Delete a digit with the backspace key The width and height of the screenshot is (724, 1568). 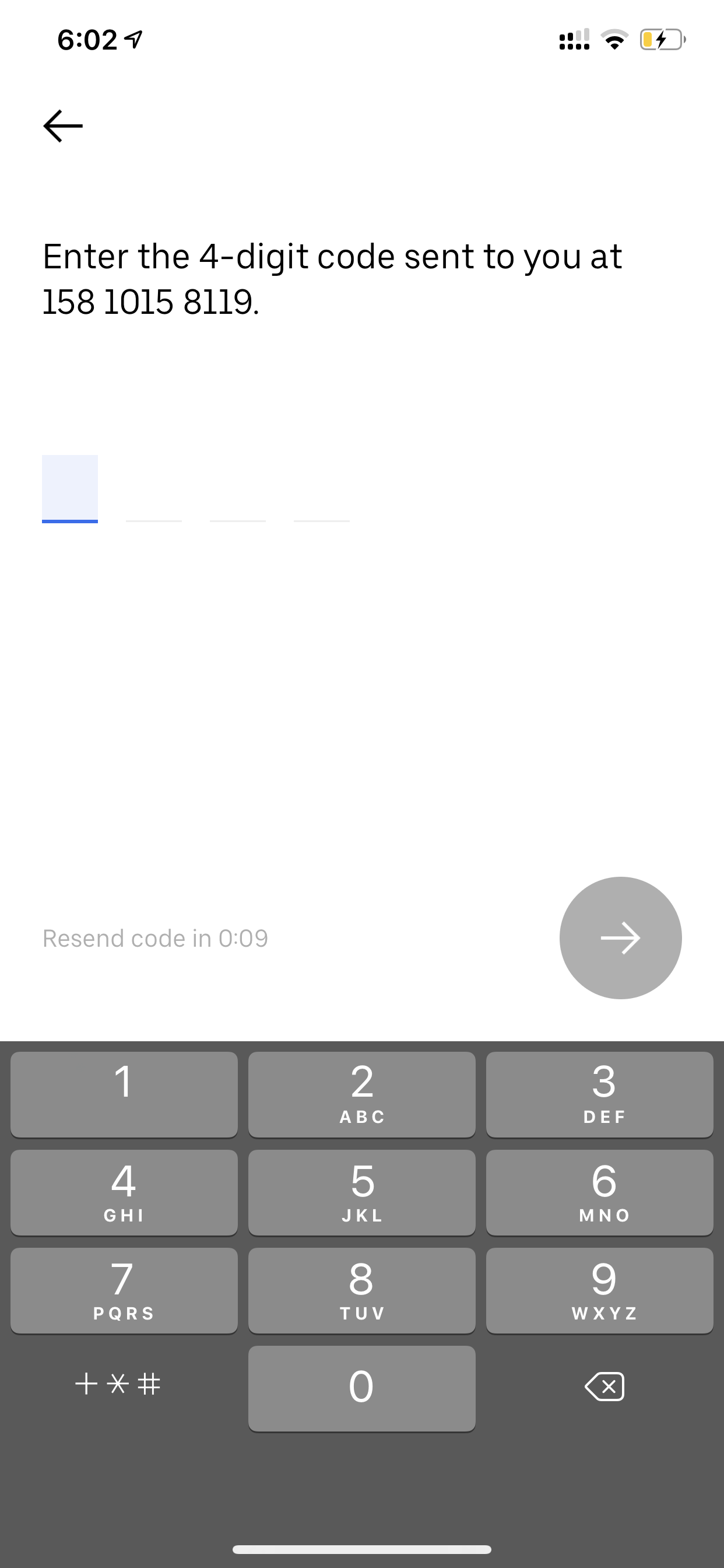coord(604,1386)
